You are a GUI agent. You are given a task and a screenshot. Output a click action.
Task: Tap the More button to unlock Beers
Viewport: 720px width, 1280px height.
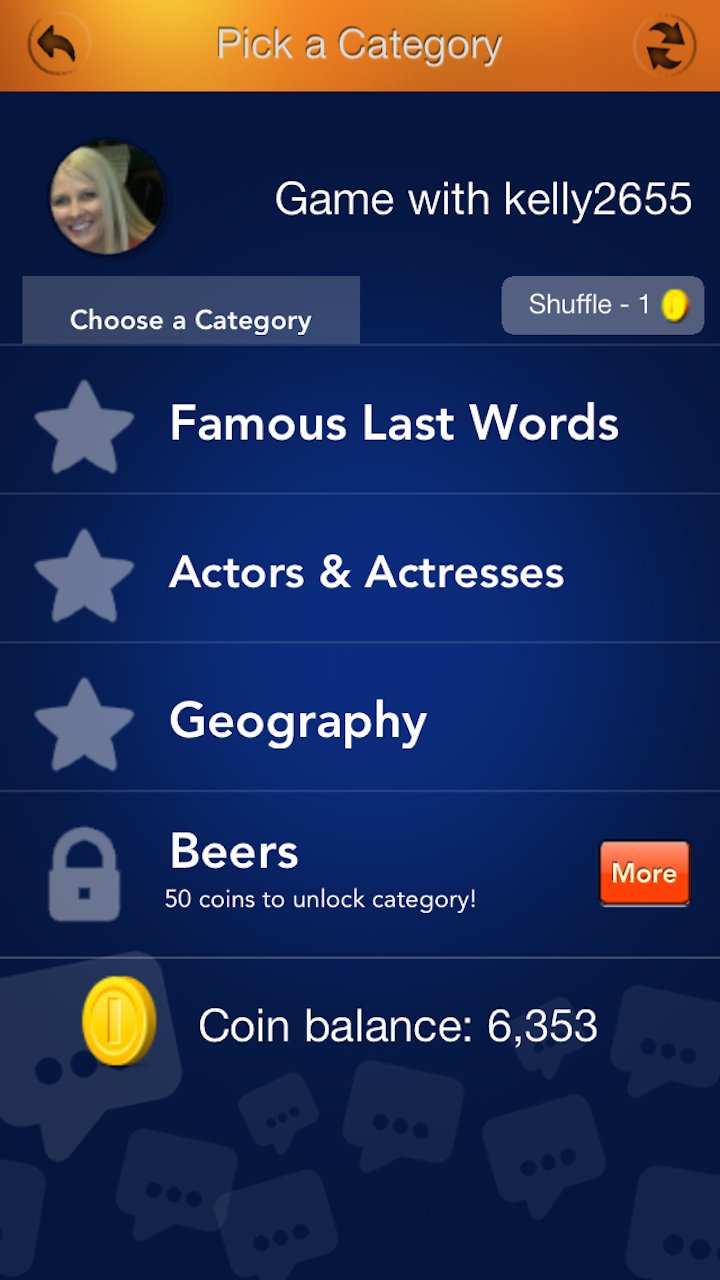[x=644, y=872]
